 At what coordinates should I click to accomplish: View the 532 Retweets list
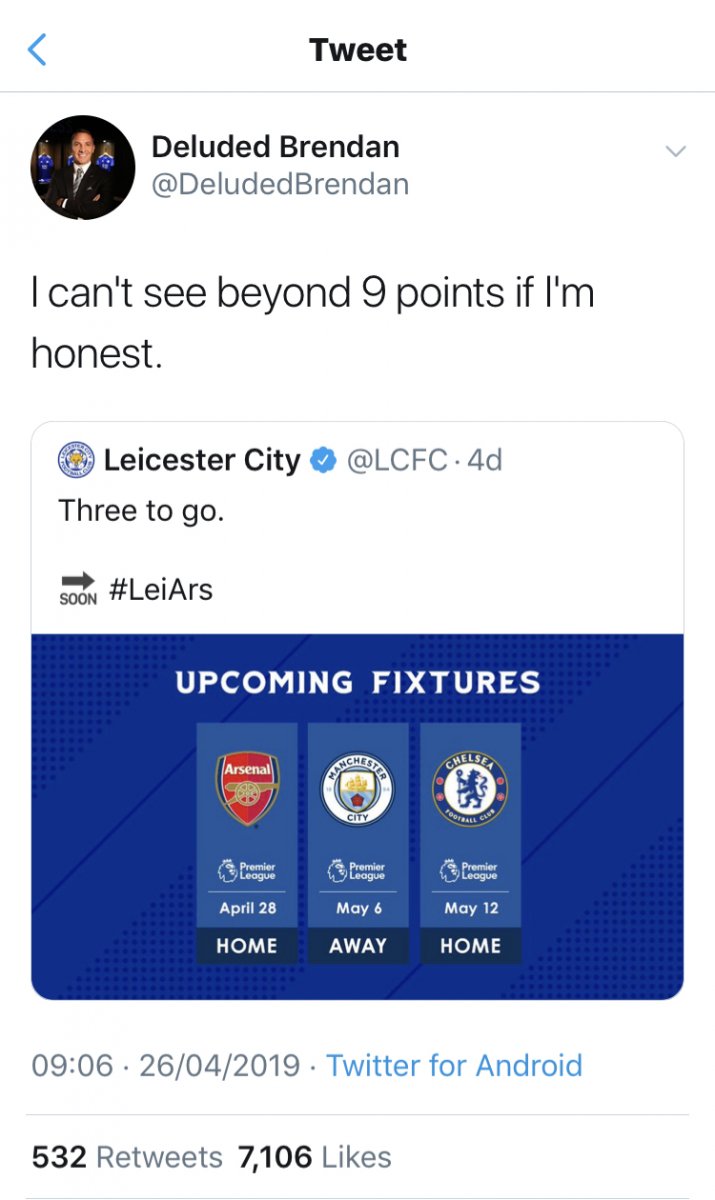click(x=127, y=1157)
